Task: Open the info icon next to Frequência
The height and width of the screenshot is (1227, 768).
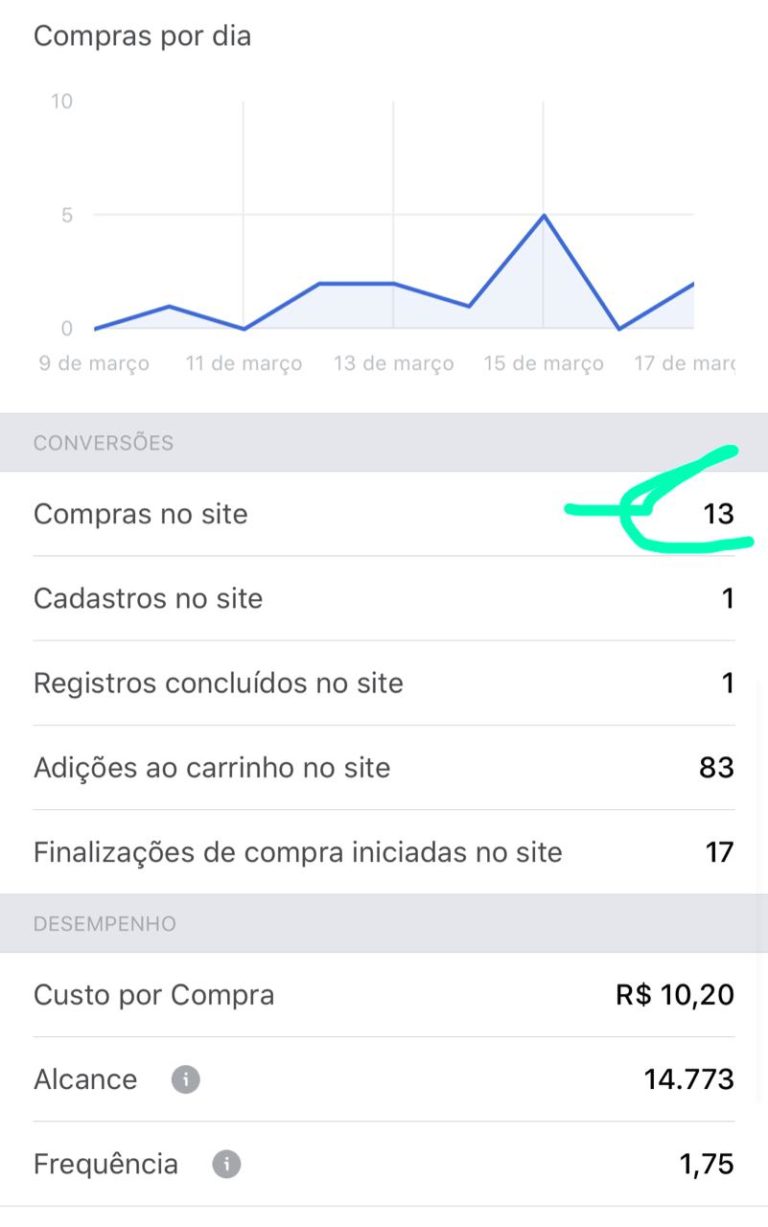Action: coord(227,1165)
